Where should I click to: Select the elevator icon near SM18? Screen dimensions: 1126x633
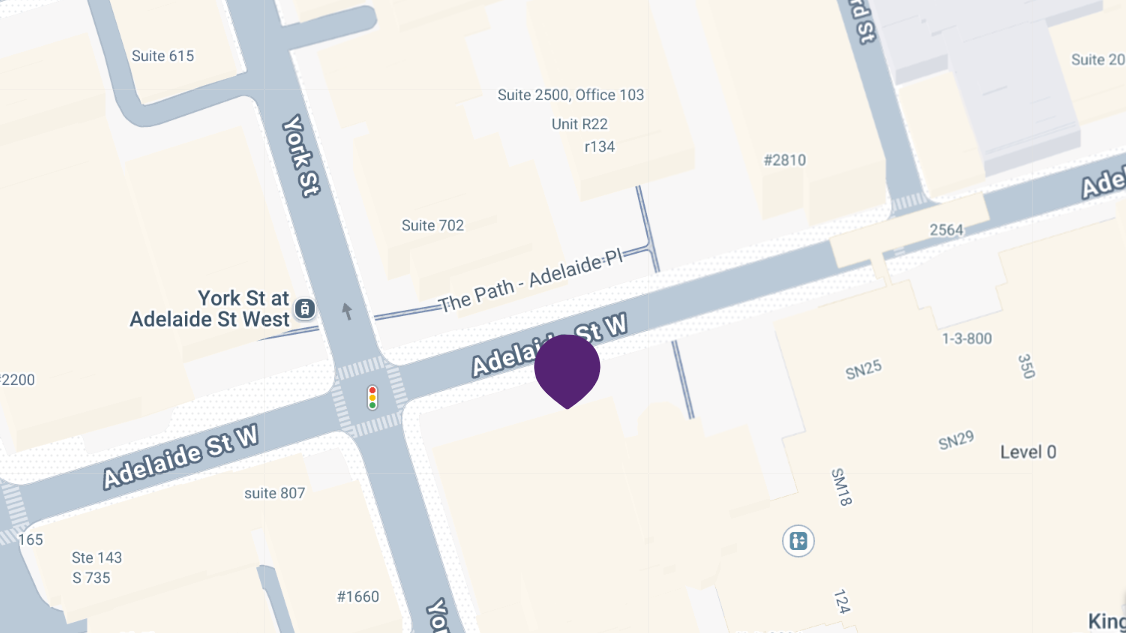[797, 541]
